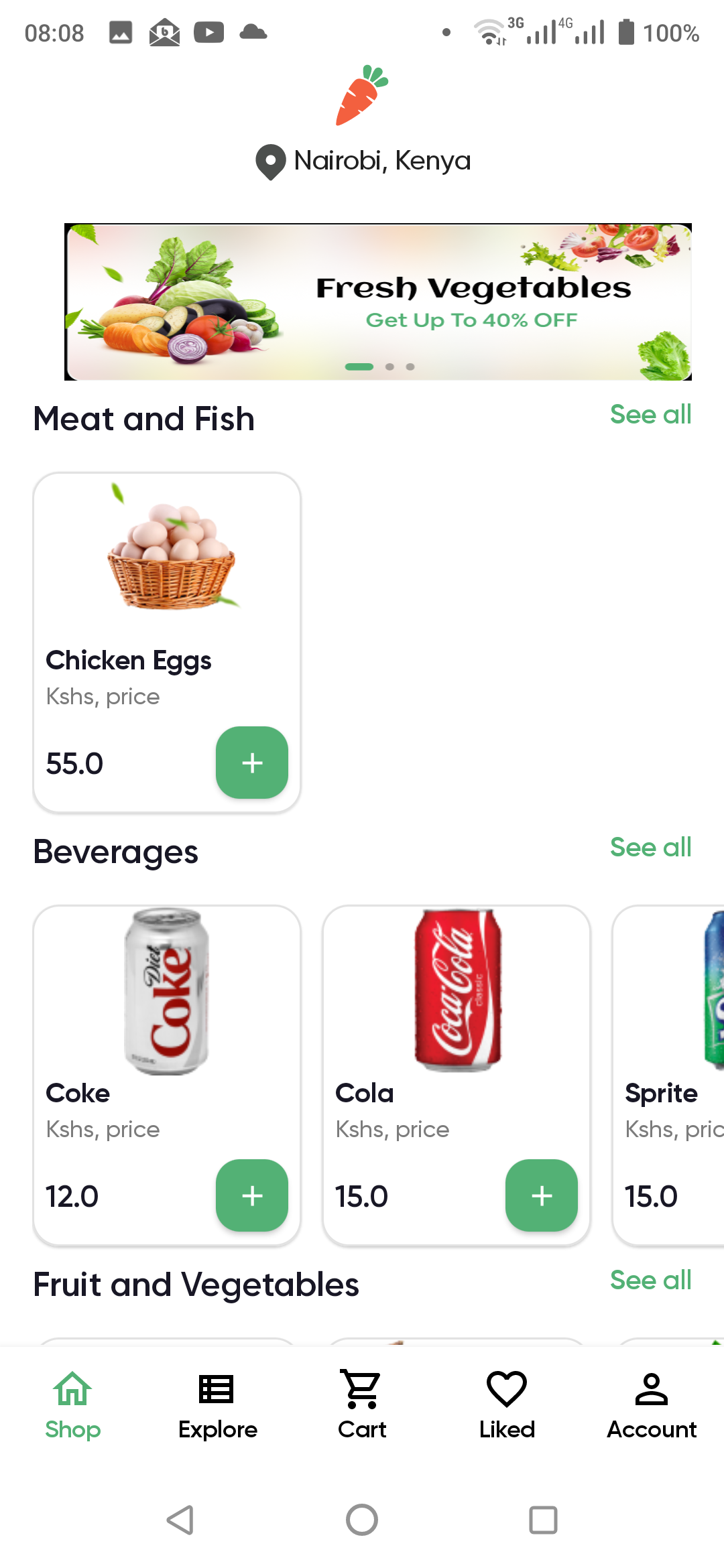Switch to the Explore tab

(x=217, y=1404)
